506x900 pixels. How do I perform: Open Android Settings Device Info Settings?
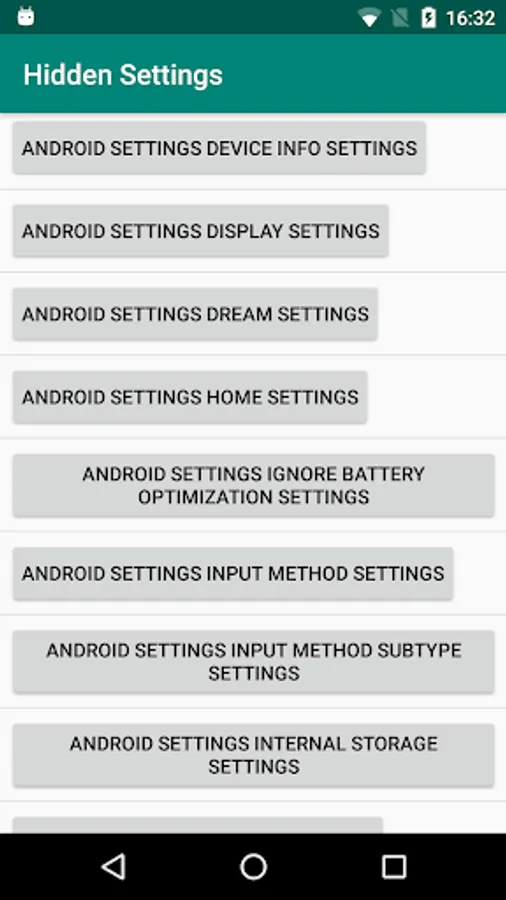pyautogui.click(x=219, y=148)
